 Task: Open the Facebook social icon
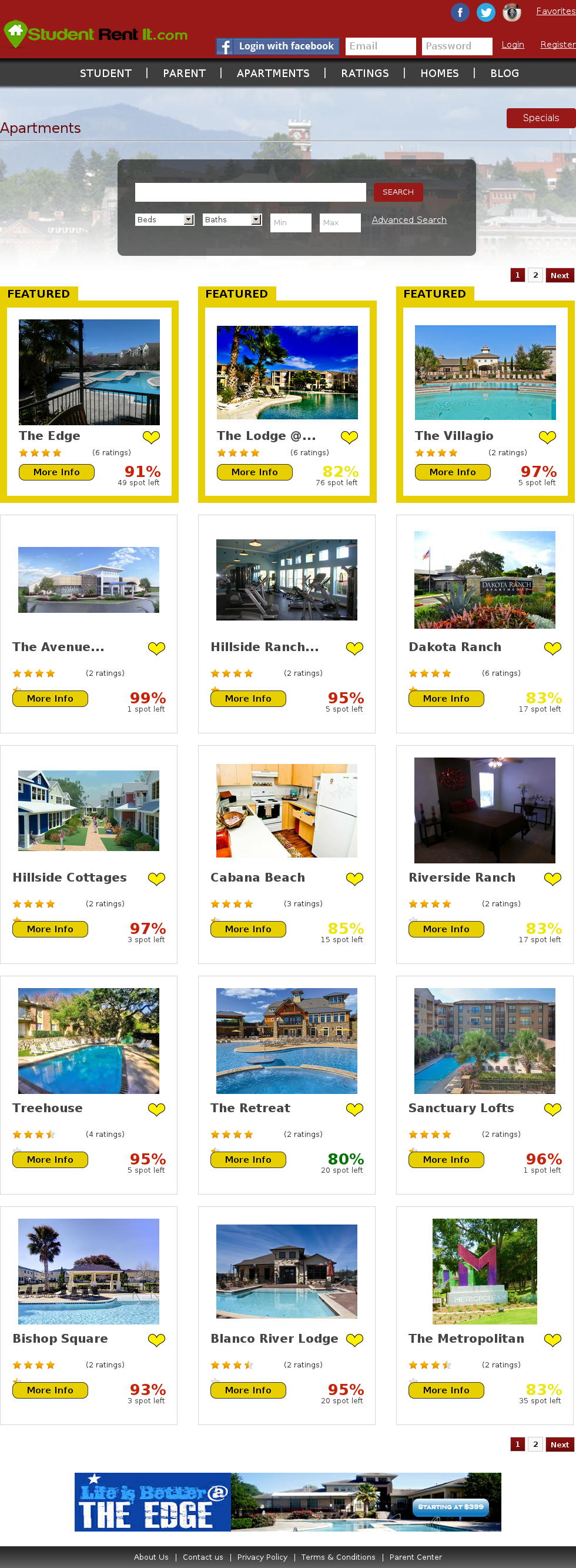pyautogui.click(x=460, y=12)
